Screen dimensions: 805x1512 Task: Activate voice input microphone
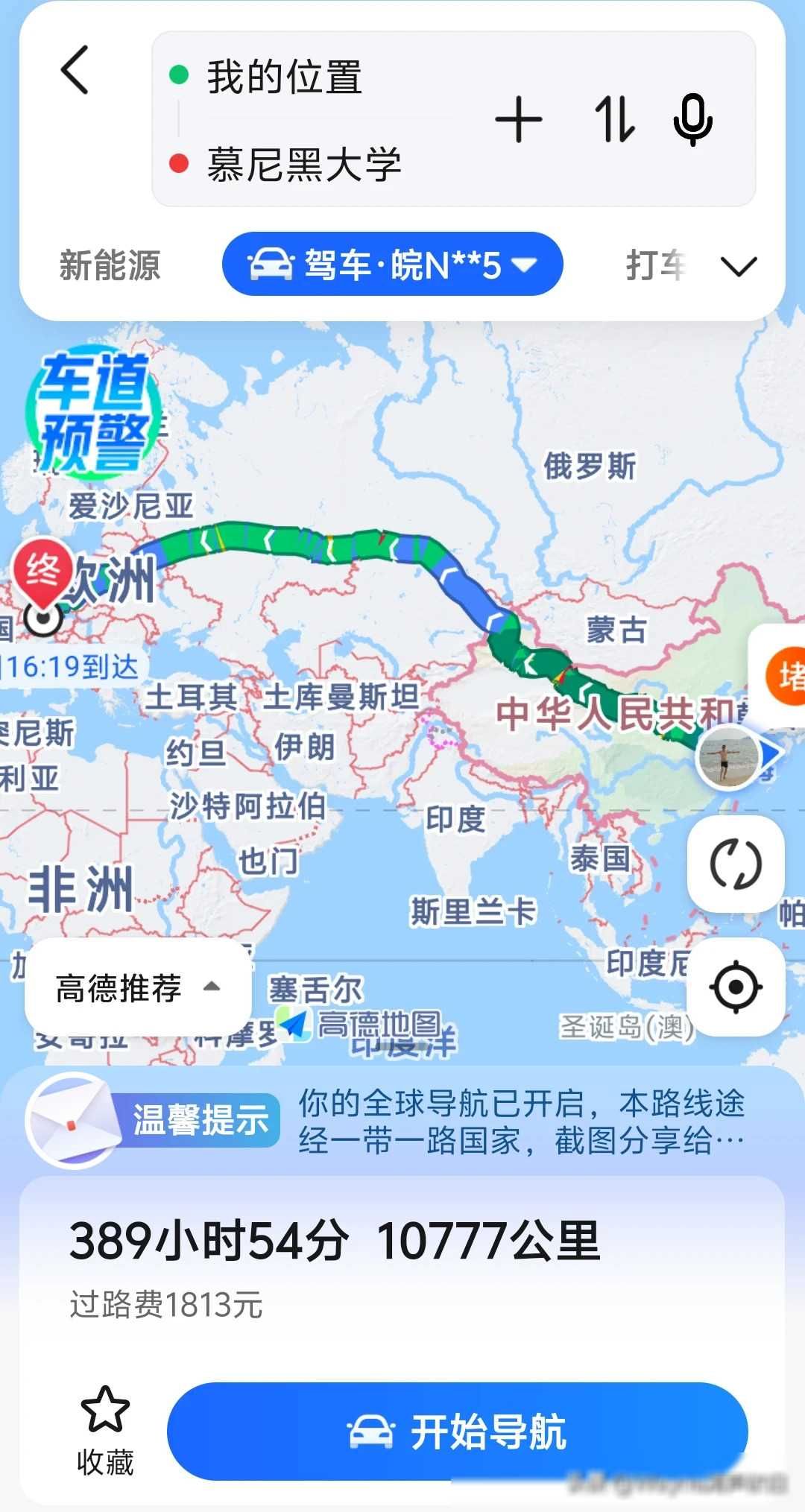pyautogui.click(x=692, y=120)
